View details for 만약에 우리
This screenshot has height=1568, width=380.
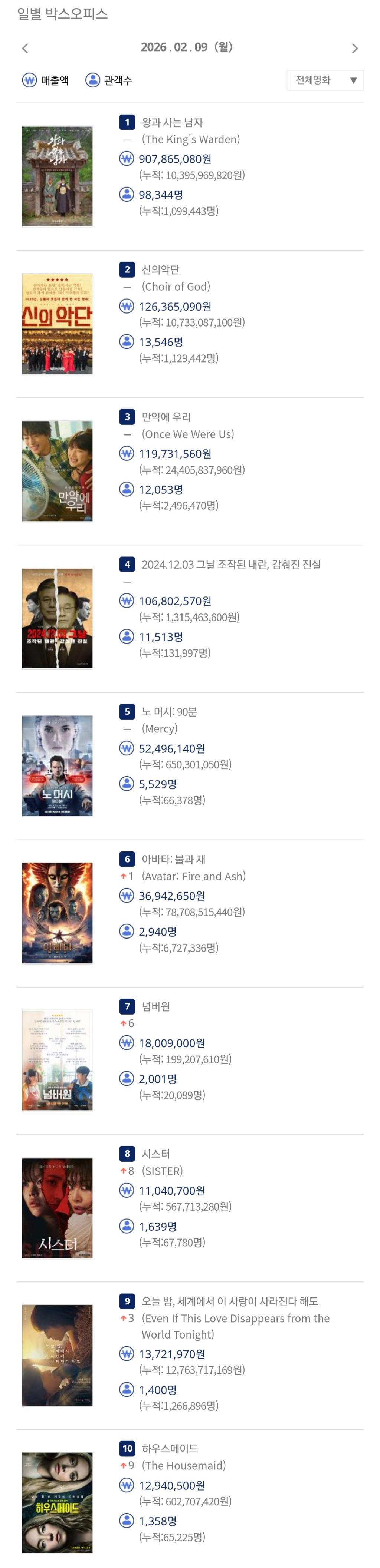[x=166, y=417]
